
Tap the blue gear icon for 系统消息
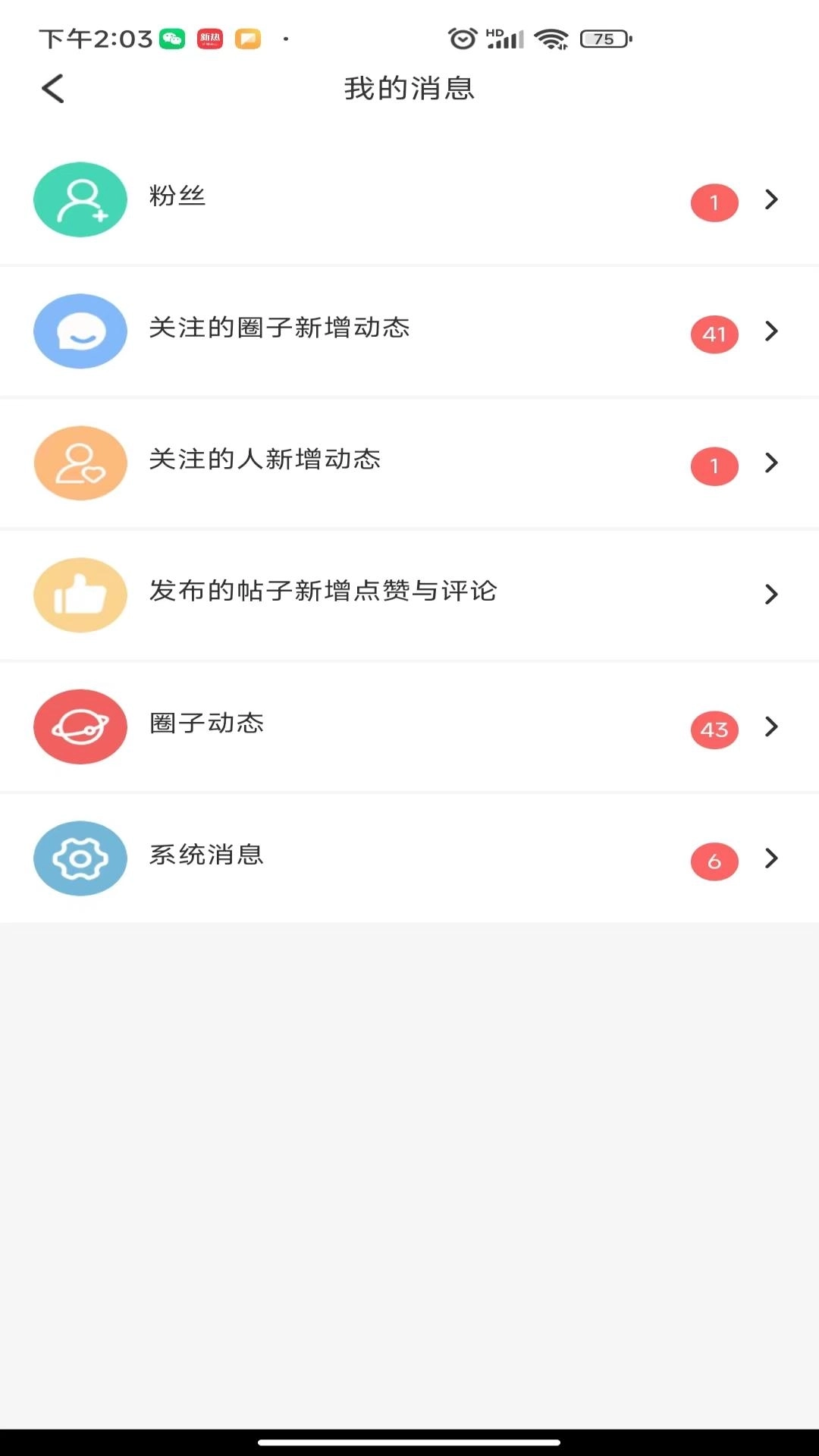click(x=80, y=858)
